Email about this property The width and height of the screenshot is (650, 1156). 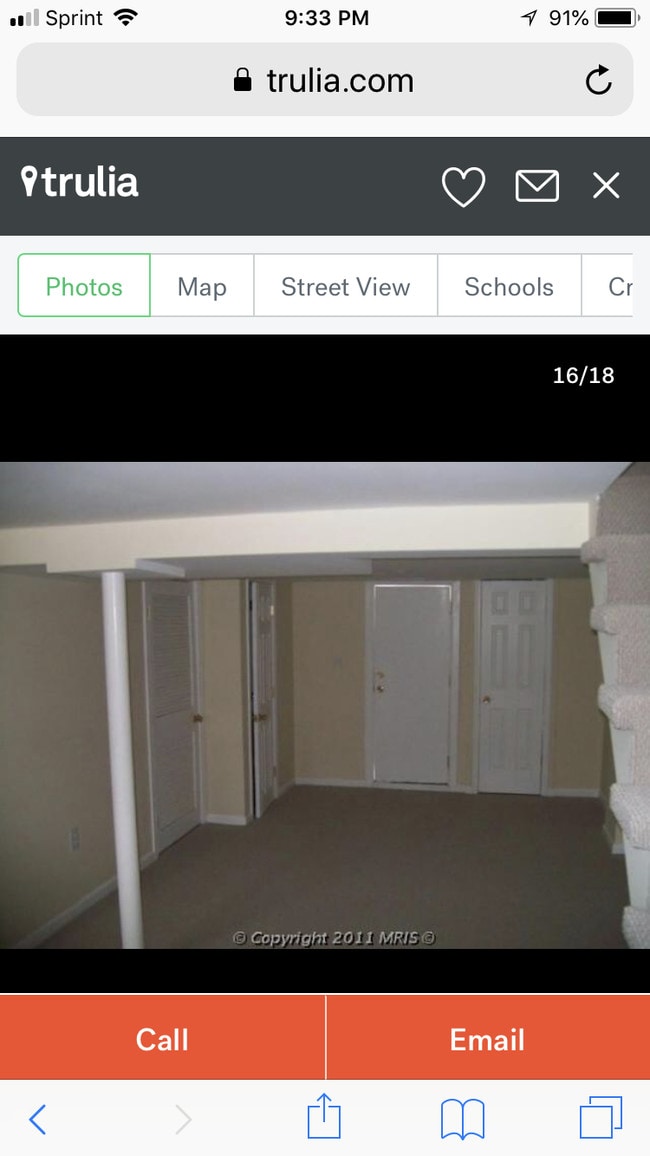(487, 1039)
